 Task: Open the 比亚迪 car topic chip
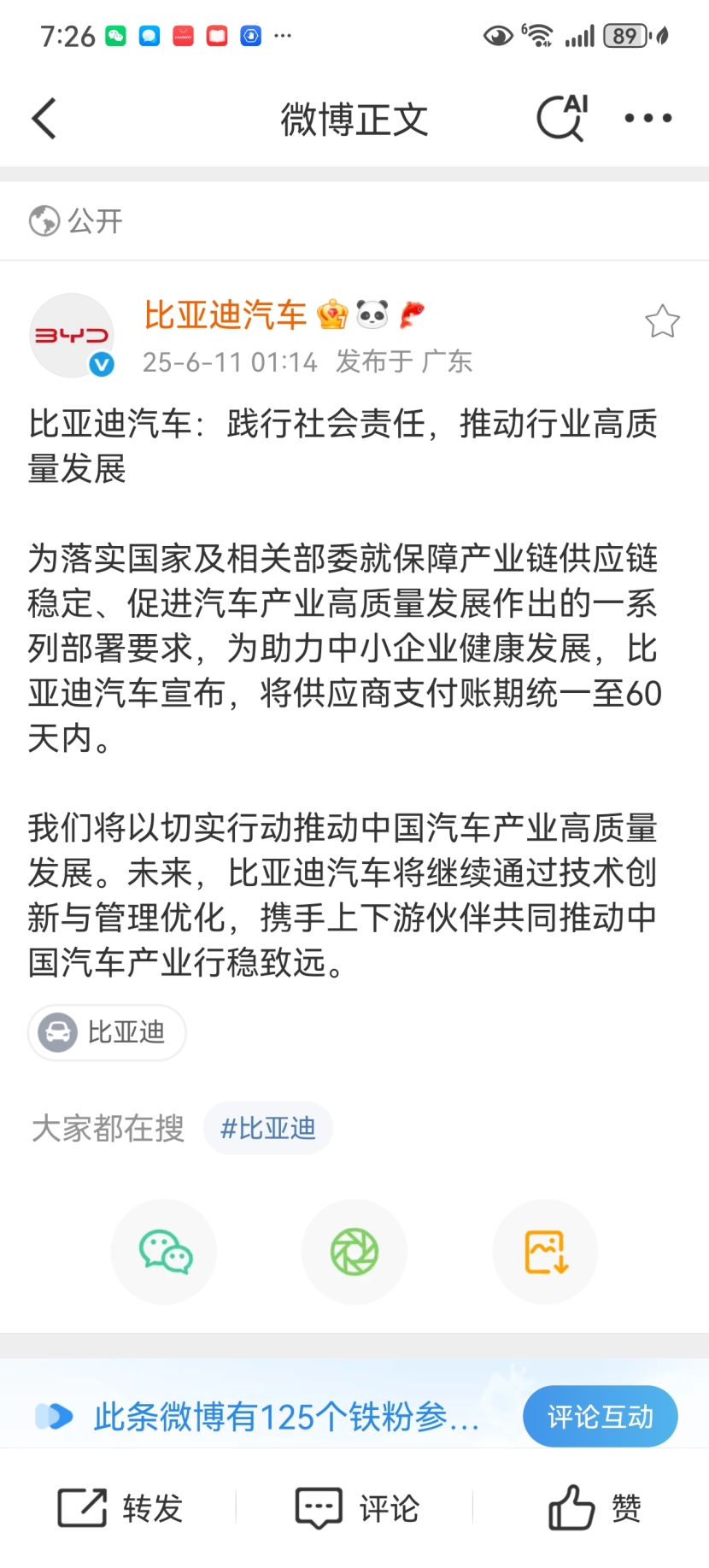[x=107, y=1032]
